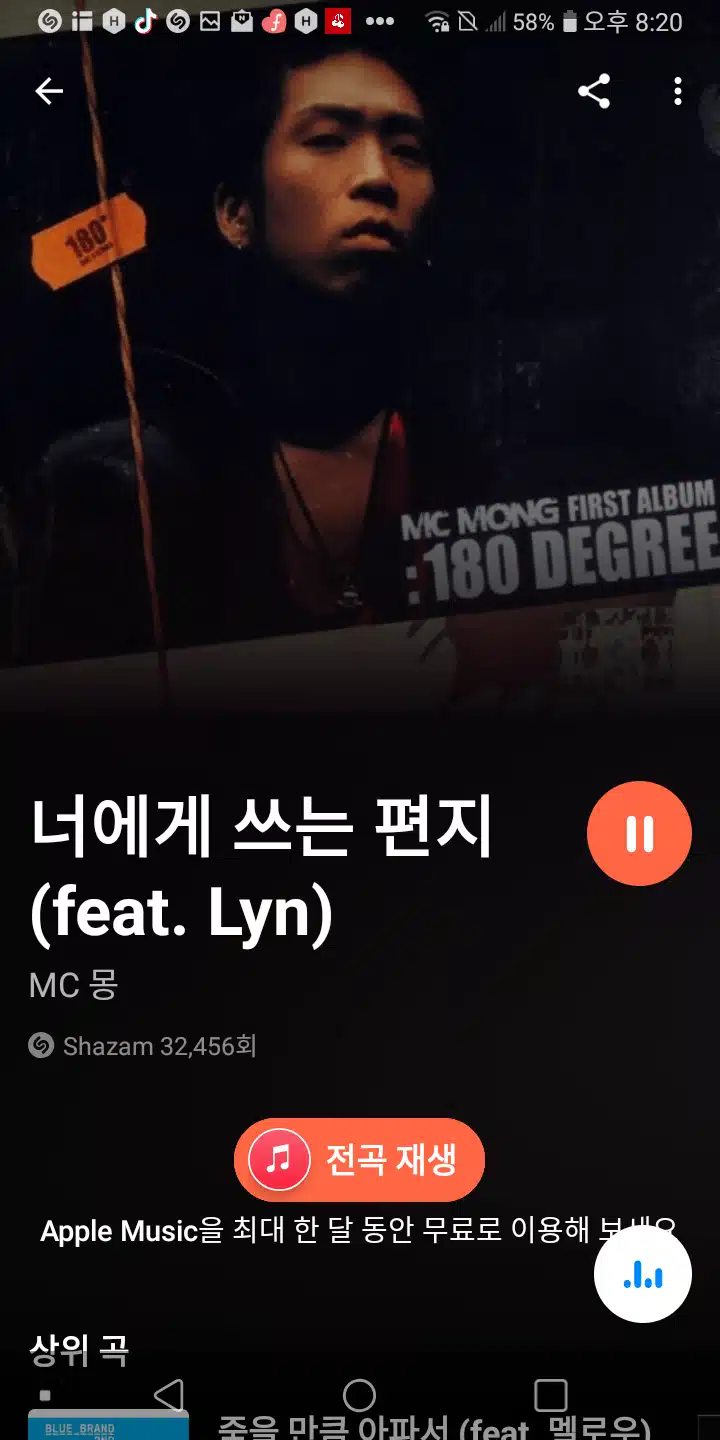The image size is (720, 1440).
Task: Pause the song preview
Action: click(639, 834)
